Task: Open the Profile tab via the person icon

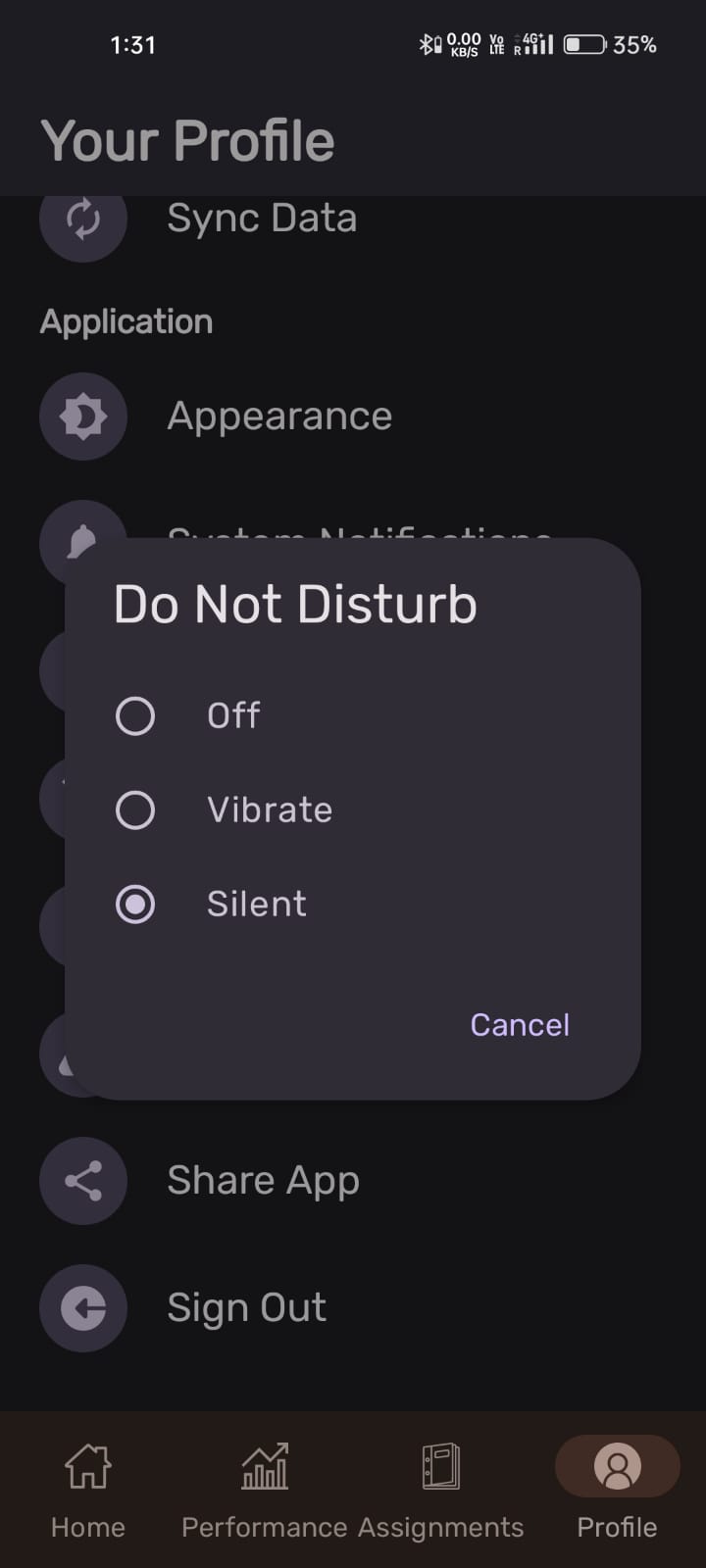Action: click(x=616, y=1464)
